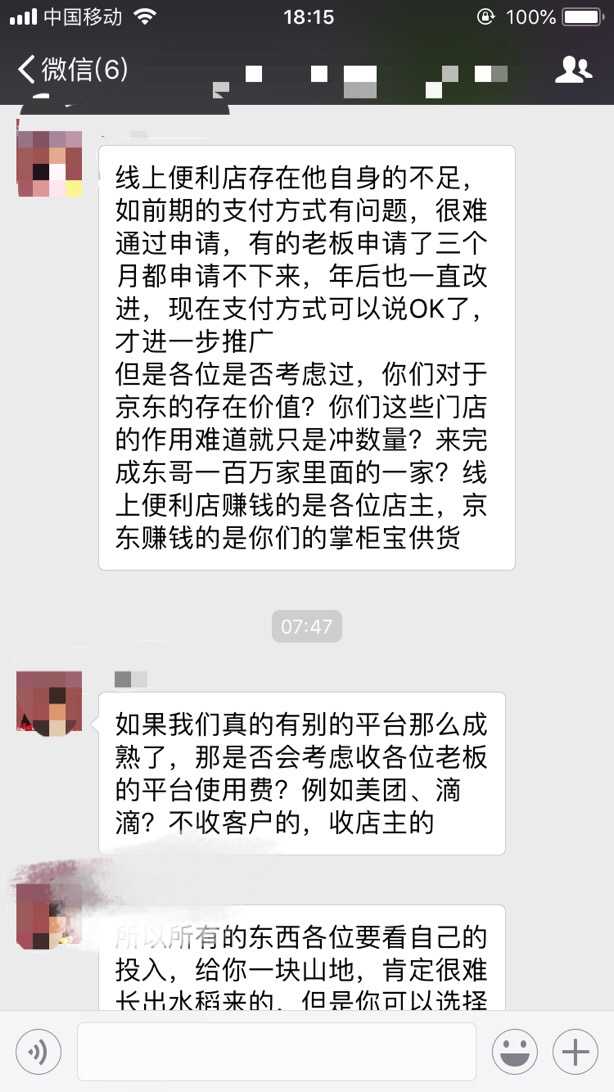Image resolution: width=614 pixels, height=1092 pixels.
Task: Switch to voice message input
Action: click(38, 1052)
